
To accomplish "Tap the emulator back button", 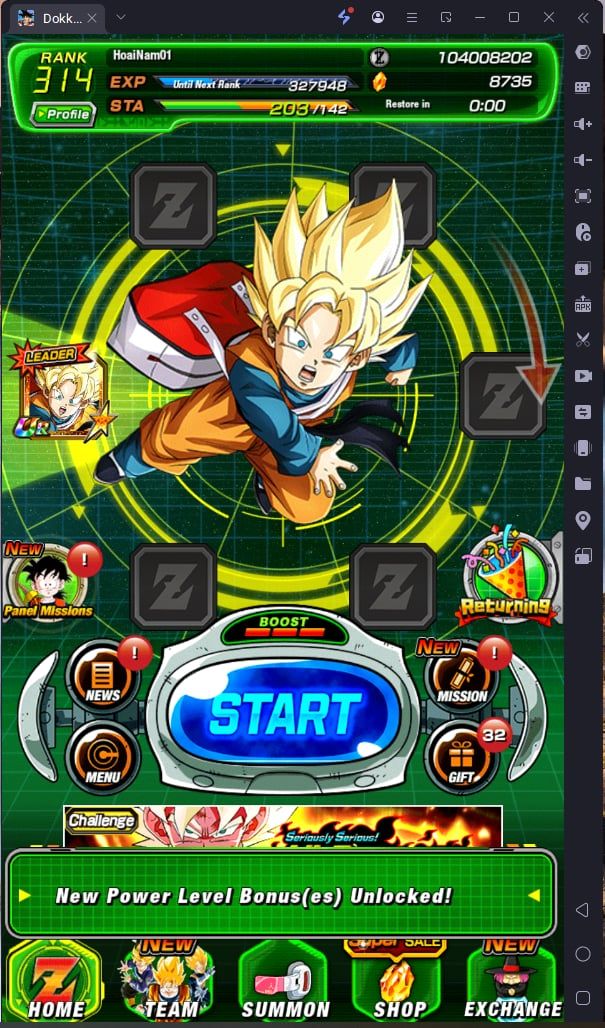I will point(583,910).
